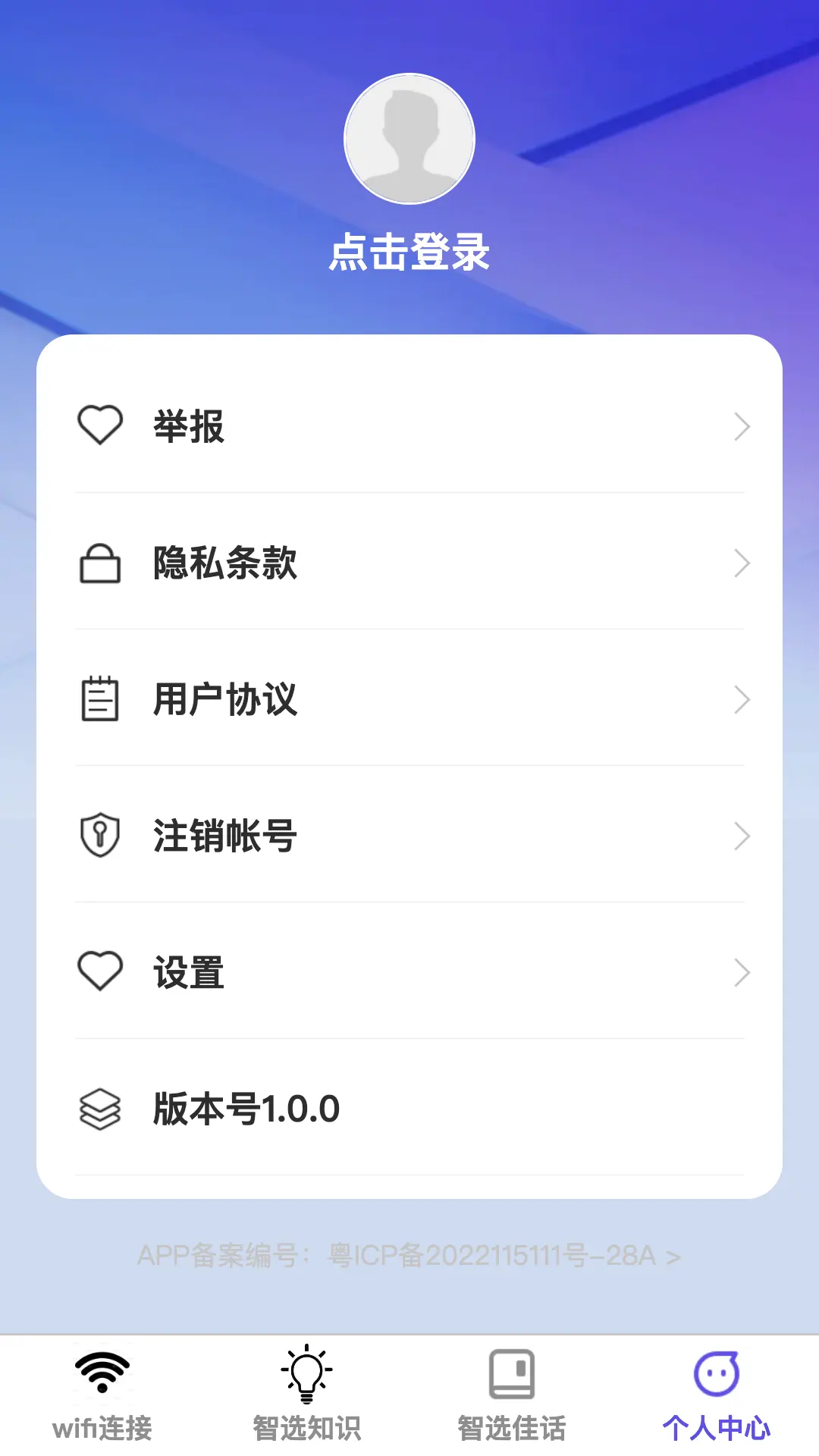The image size is (819, 1456).
Task: Click the layers icon beside 版本号1.0.0
Action: (x=101, y=1108)
